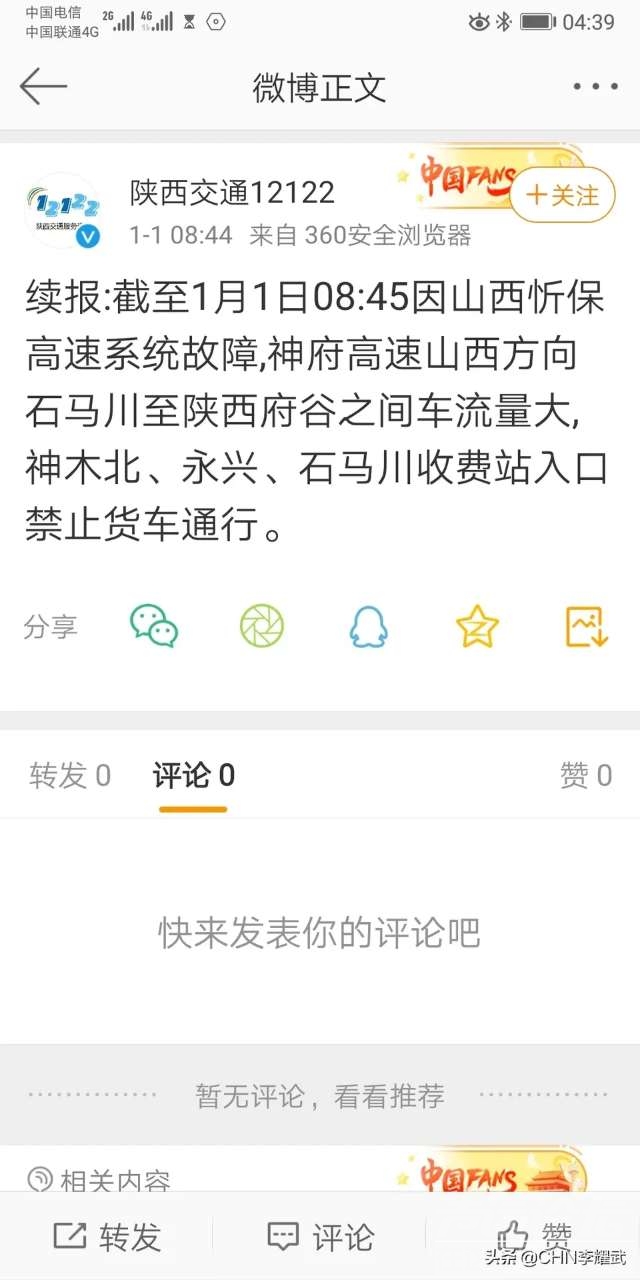Open the three-dot overflow menu
The width and height of the screenshot is (640, 1280).
[x=595, y=87]
